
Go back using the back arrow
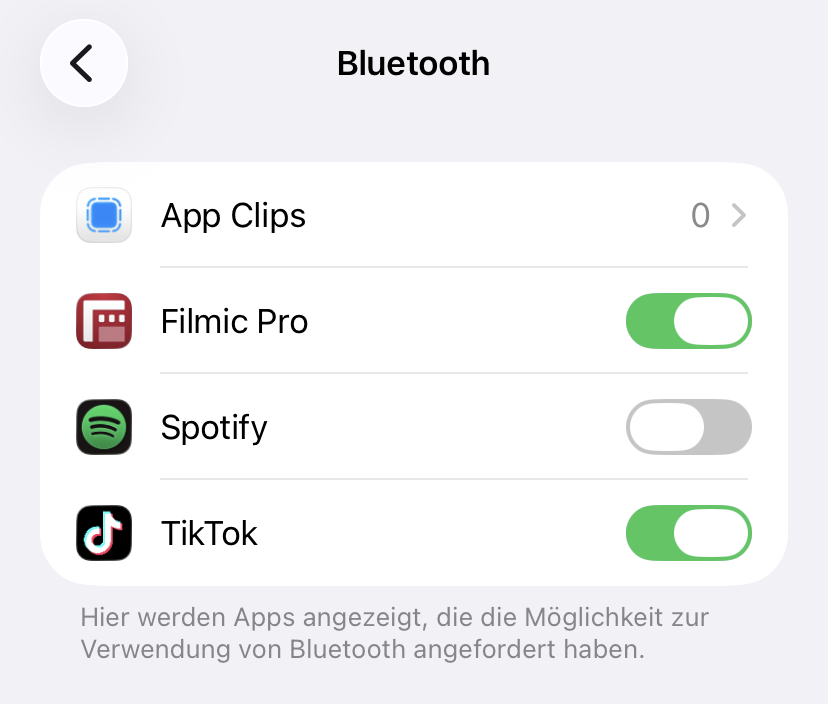(83, 63)
